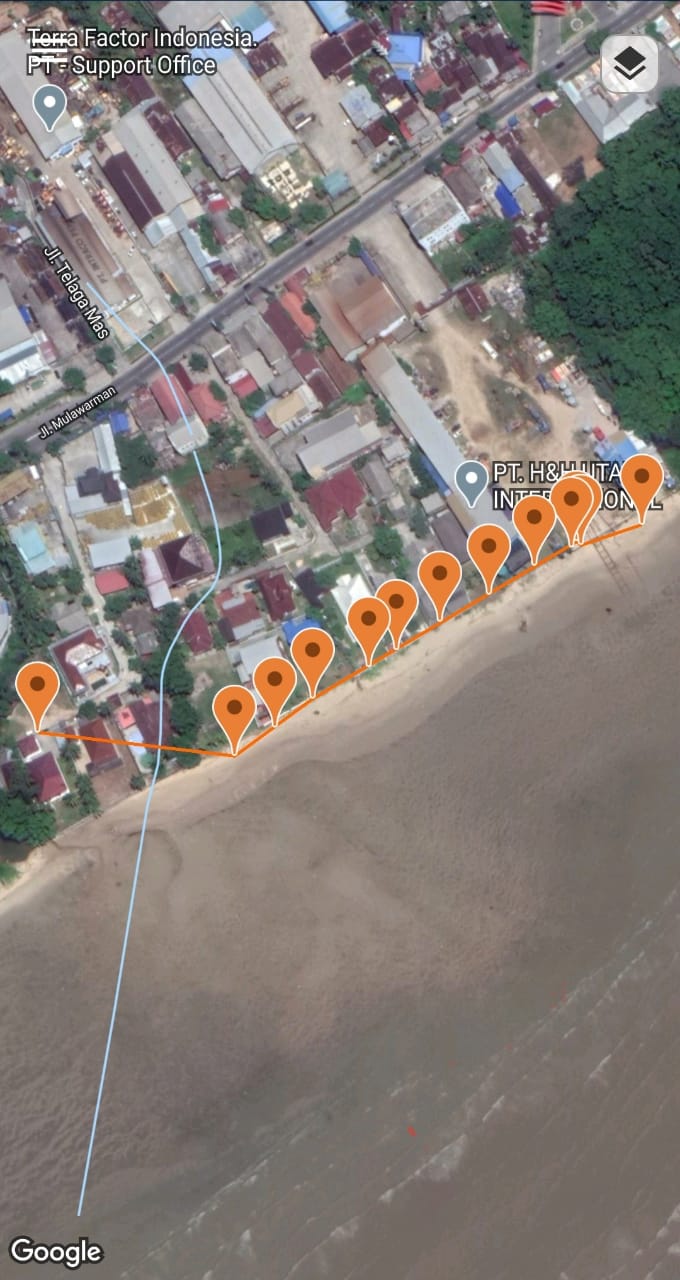Tap the leftmost orange marker on the path

38,688
